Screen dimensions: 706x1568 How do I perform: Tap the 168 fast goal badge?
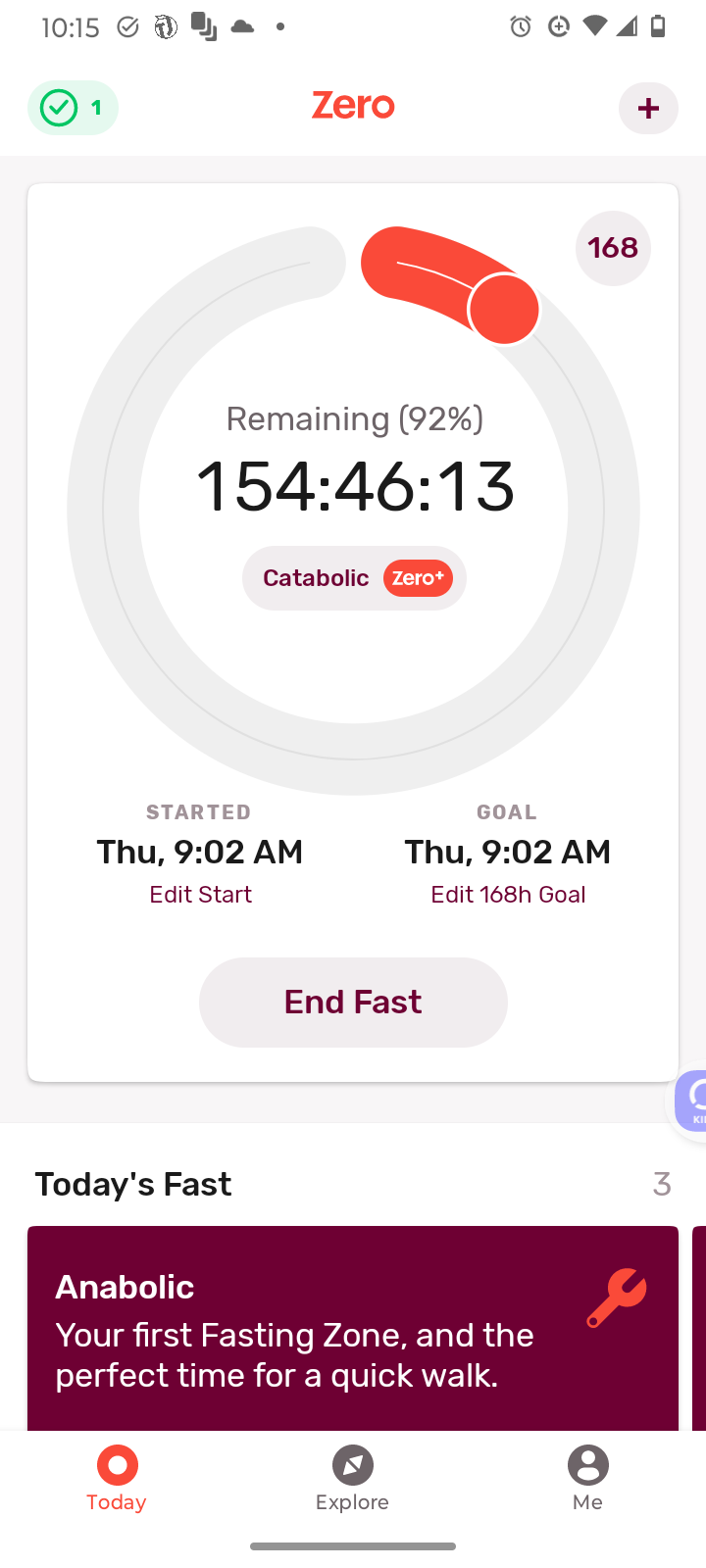click(x=613, y=248)
